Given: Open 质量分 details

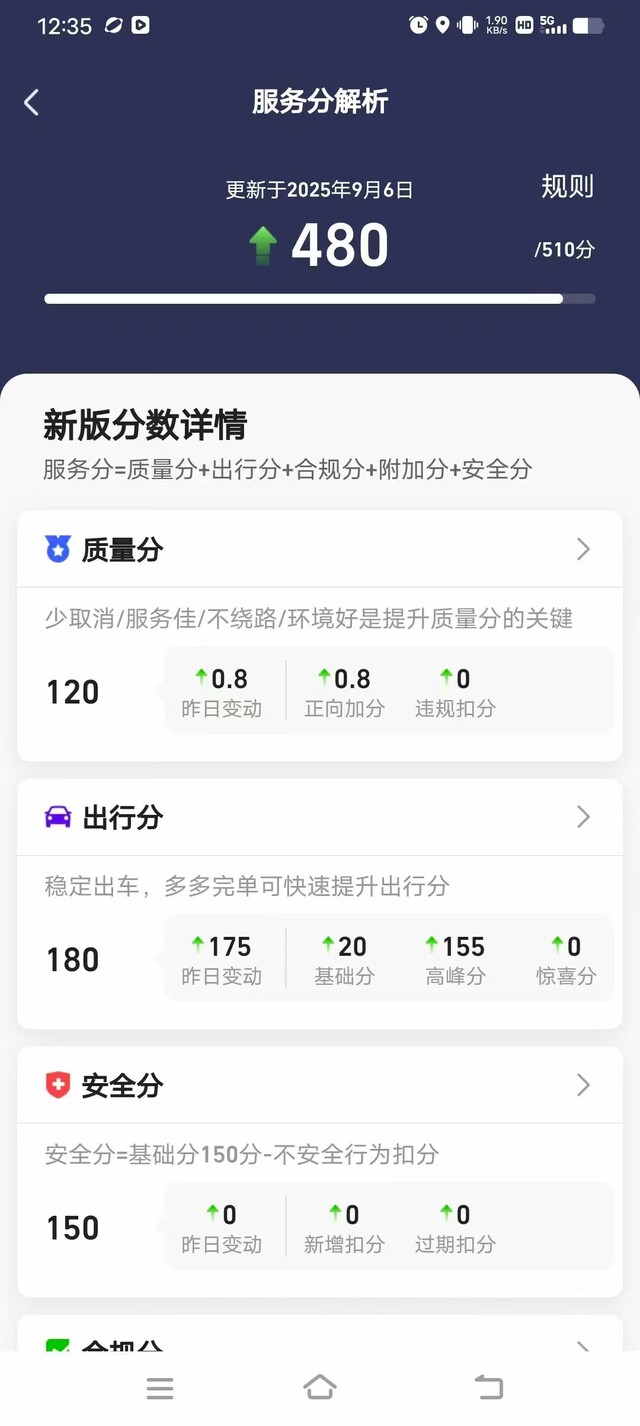Looking at the screenshot, I should [320, 549].
